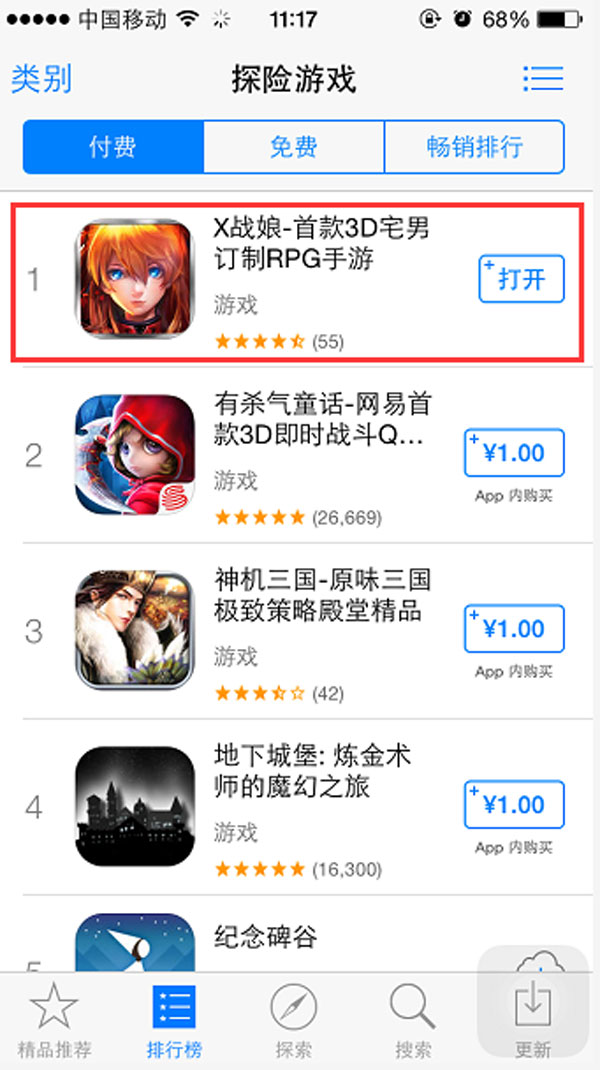Image resolution: width=600 pixels, height=1070 pixels.
Task: Switch to 畅销排行 top grossing
Action: [474, 148]
